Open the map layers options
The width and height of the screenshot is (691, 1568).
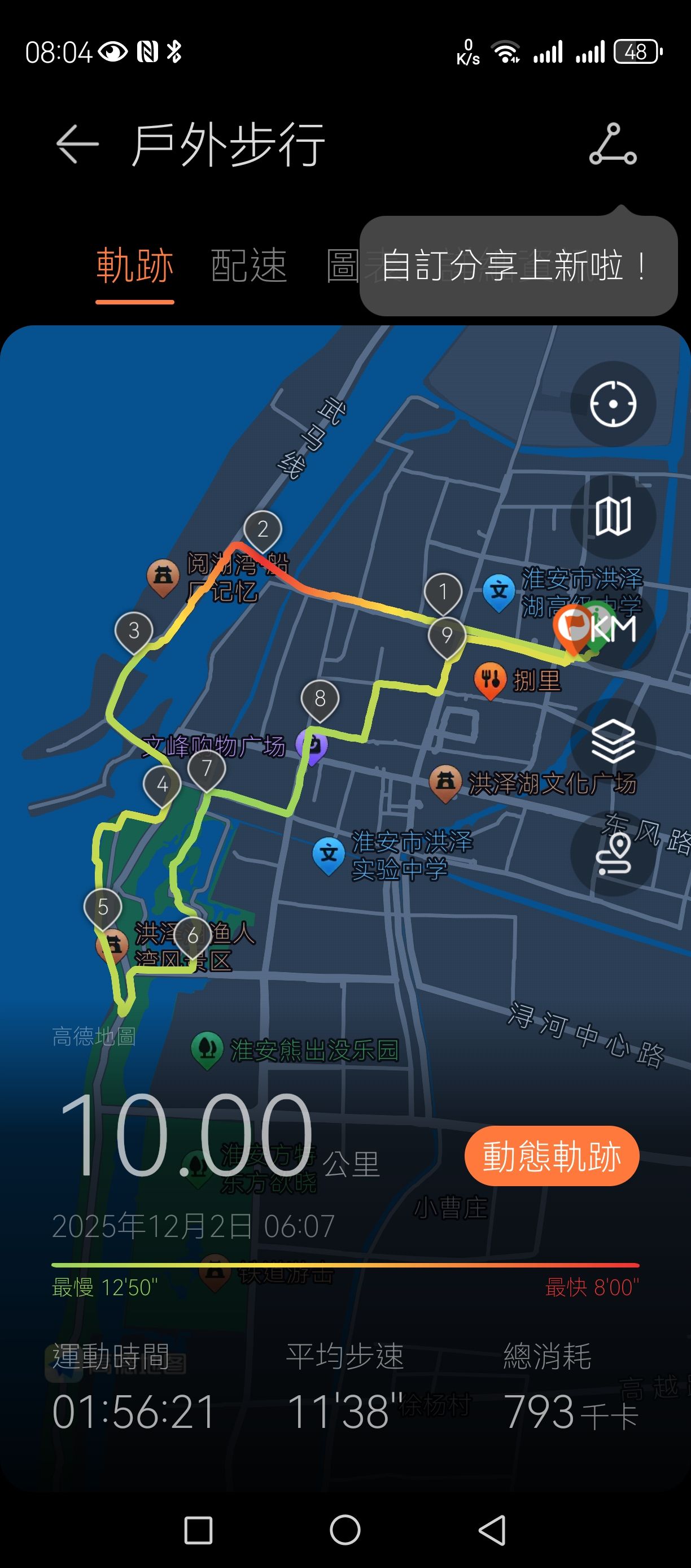point(613,741)
